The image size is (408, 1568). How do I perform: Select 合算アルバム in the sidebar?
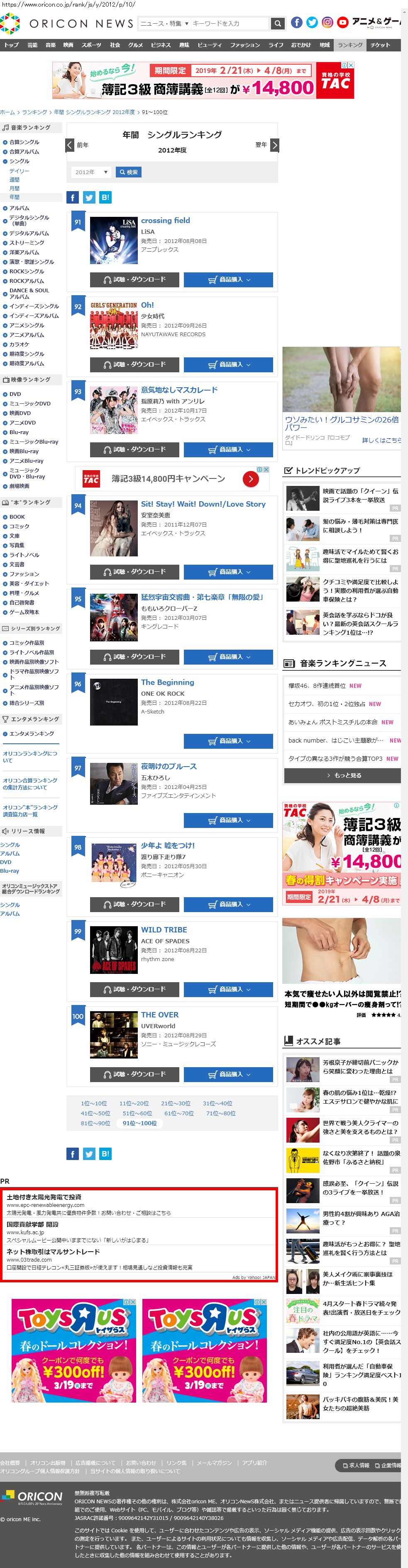24,152
